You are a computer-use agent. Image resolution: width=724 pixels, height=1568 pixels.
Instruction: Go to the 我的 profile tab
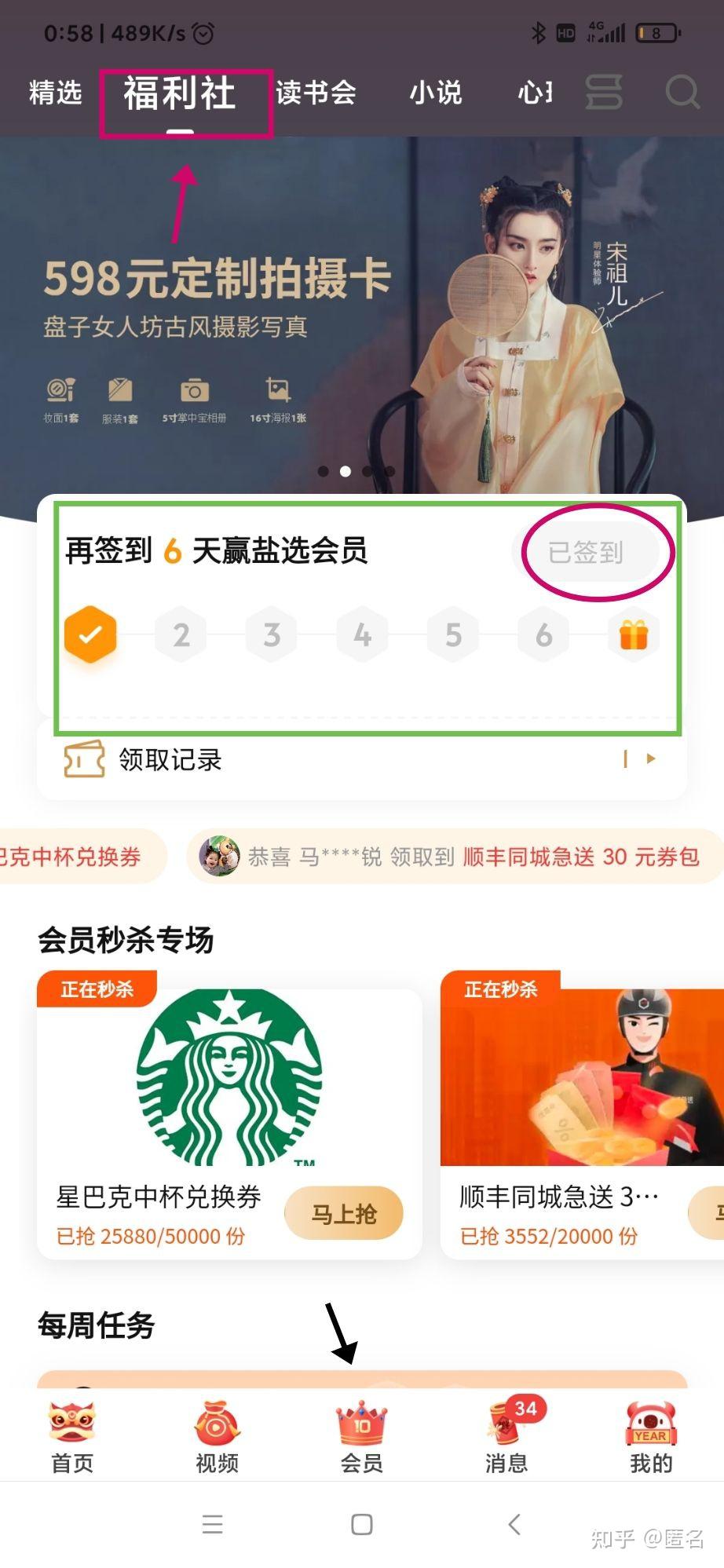tap(651, 1437)
